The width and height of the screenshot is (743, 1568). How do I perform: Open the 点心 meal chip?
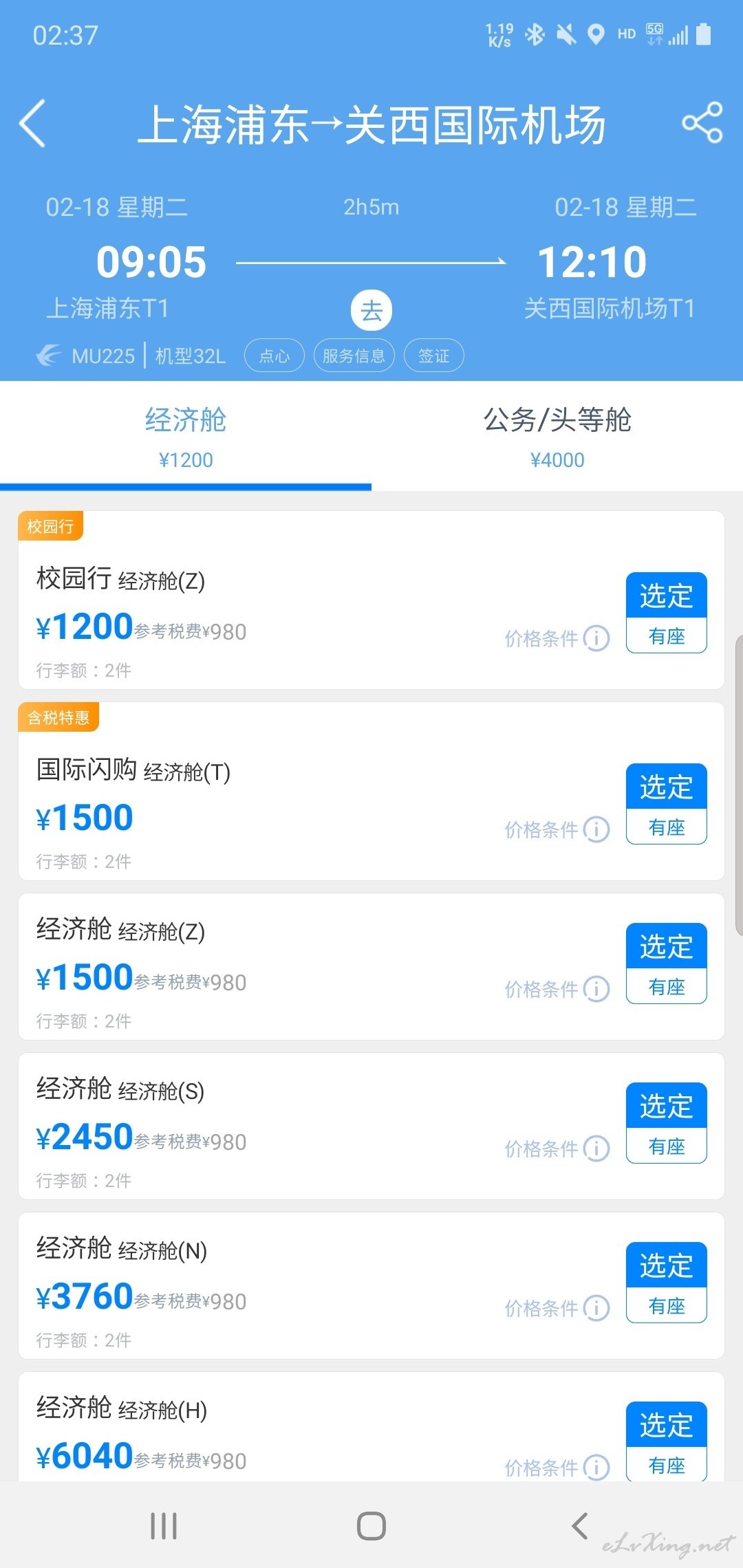point(274,356)
